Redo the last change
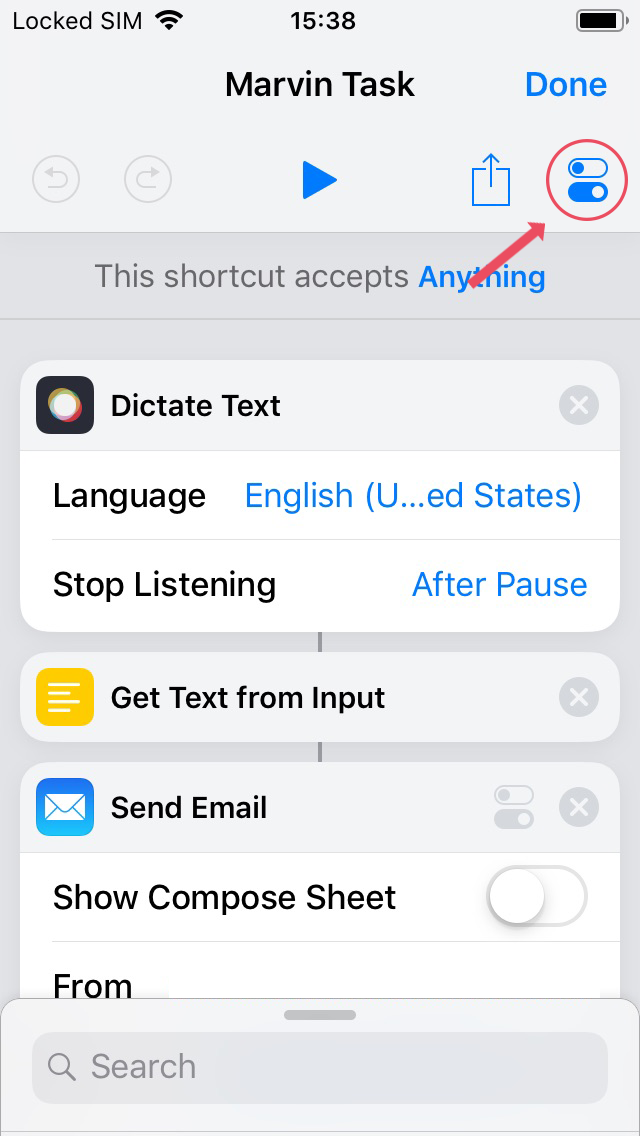The width and height of the screenshot is (640, 1136). [148, 179]
